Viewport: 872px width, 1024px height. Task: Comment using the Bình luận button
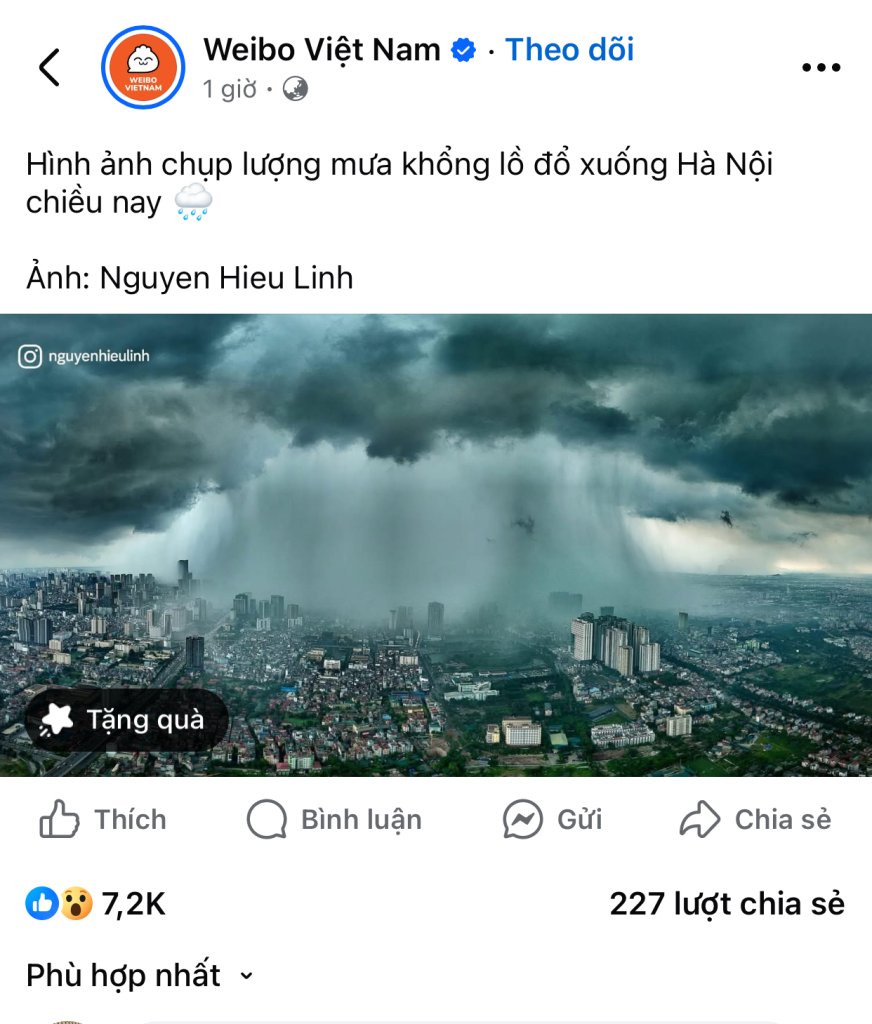point(334,820)
